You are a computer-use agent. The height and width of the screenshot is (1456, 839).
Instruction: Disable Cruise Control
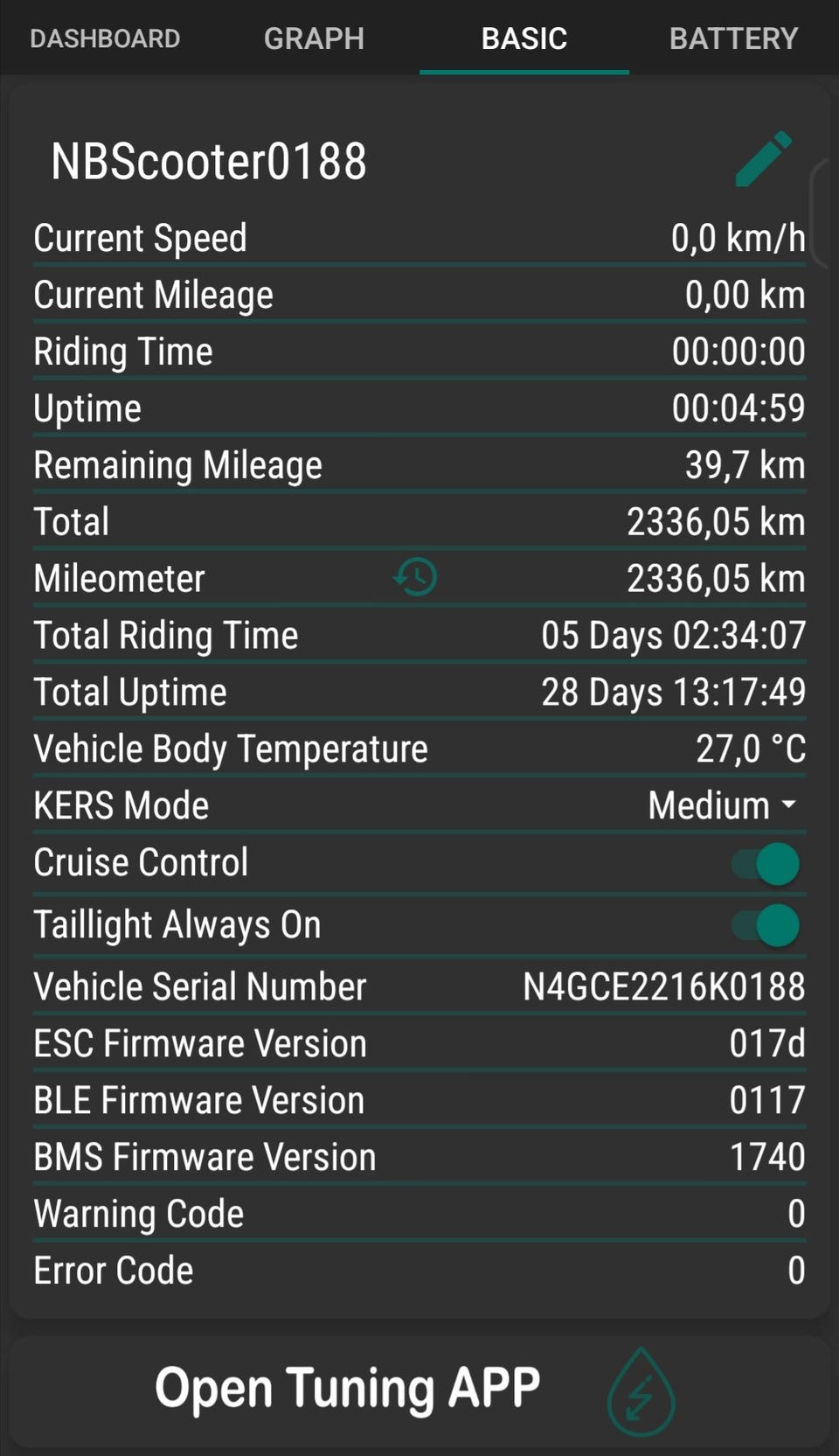(766, 864)
